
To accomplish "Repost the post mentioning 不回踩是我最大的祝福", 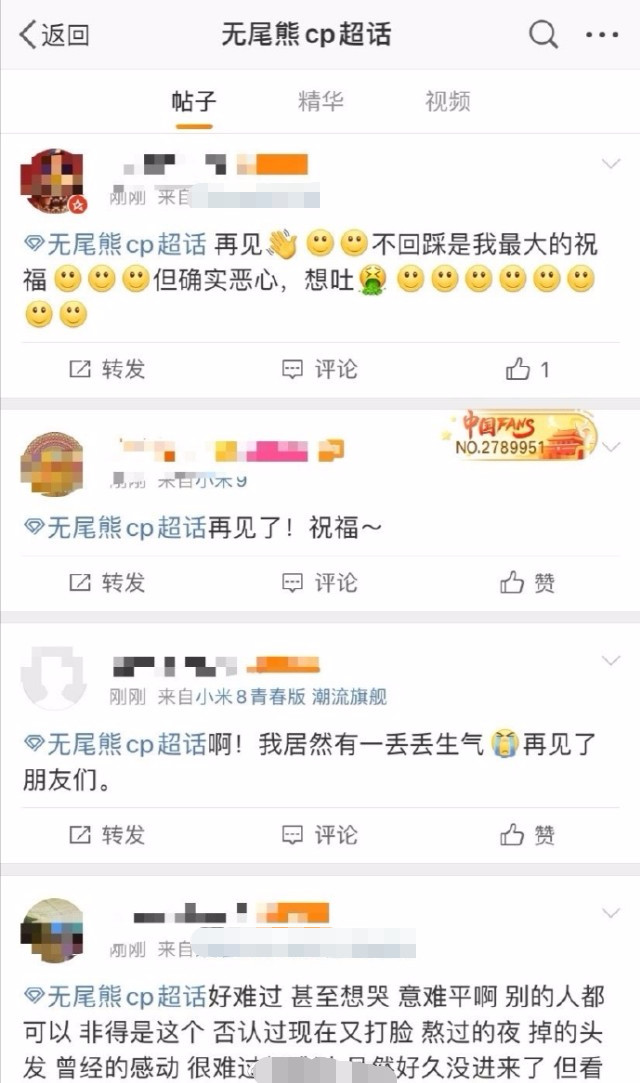I will [107, 369].
